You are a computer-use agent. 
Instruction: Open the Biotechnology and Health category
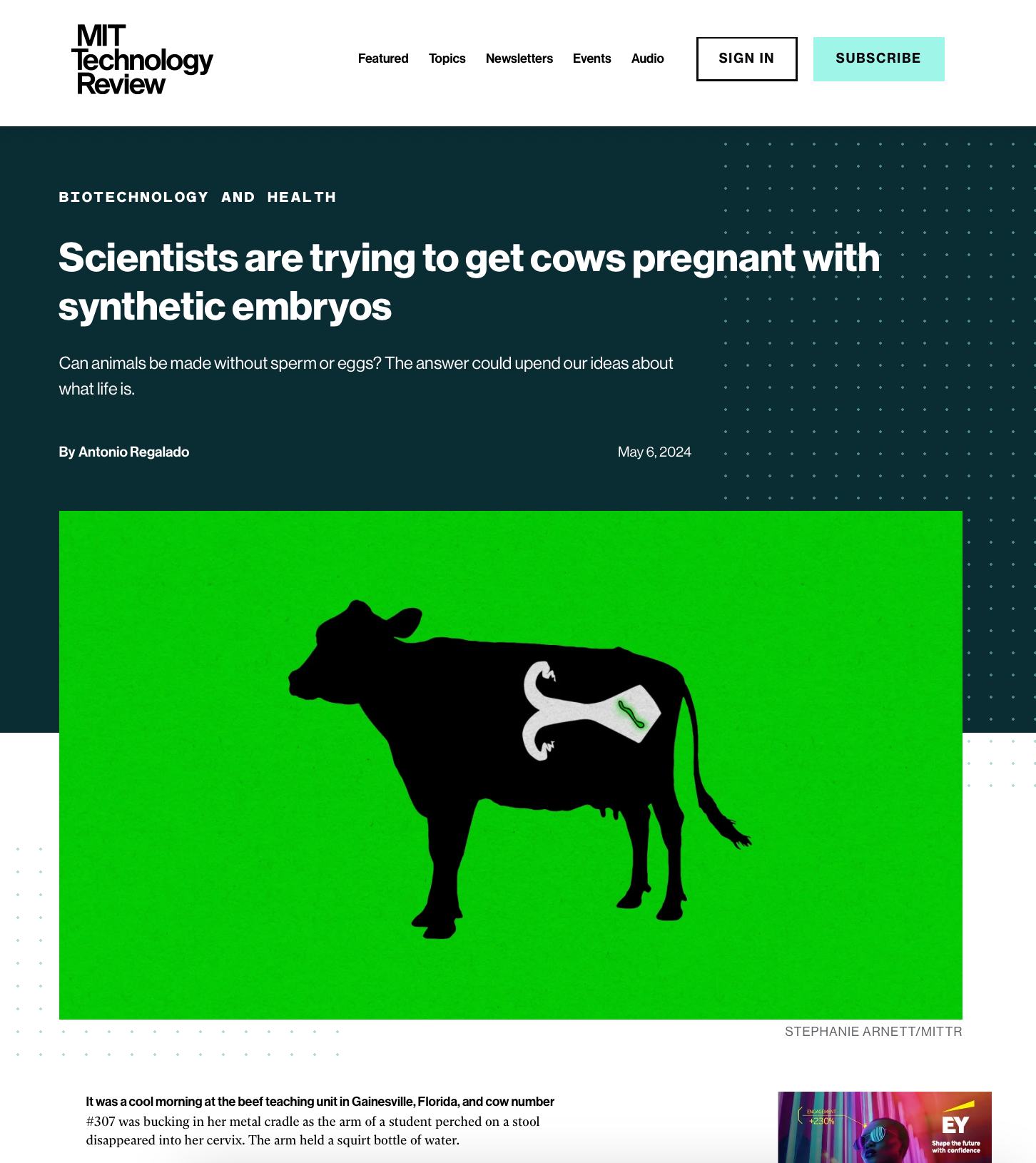197,197
